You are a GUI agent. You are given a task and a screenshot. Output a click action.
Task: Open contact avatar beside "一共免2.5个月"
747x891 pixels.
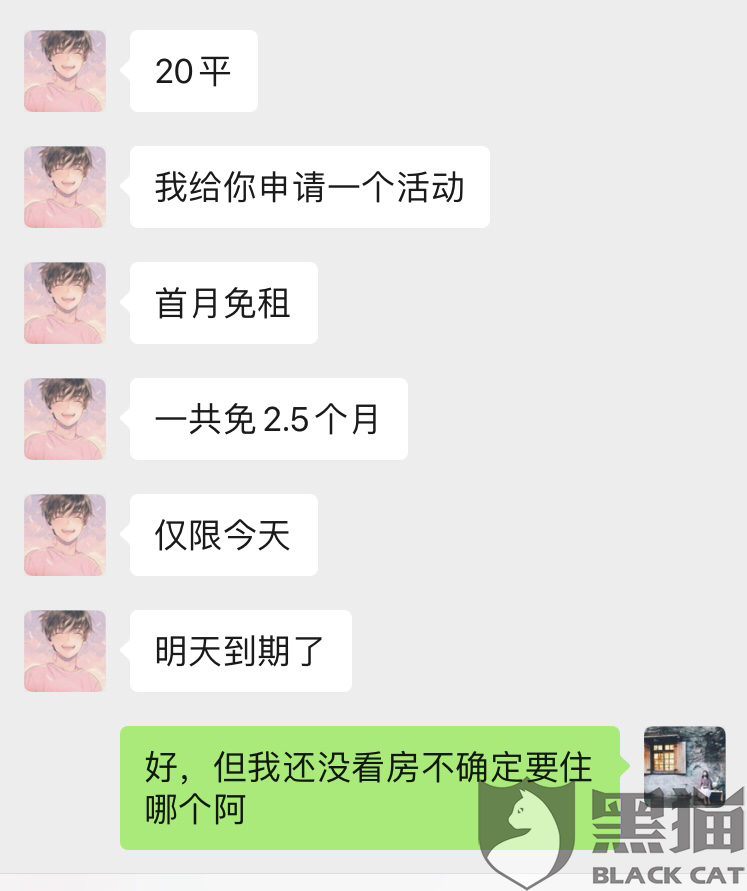click(65, 419)
